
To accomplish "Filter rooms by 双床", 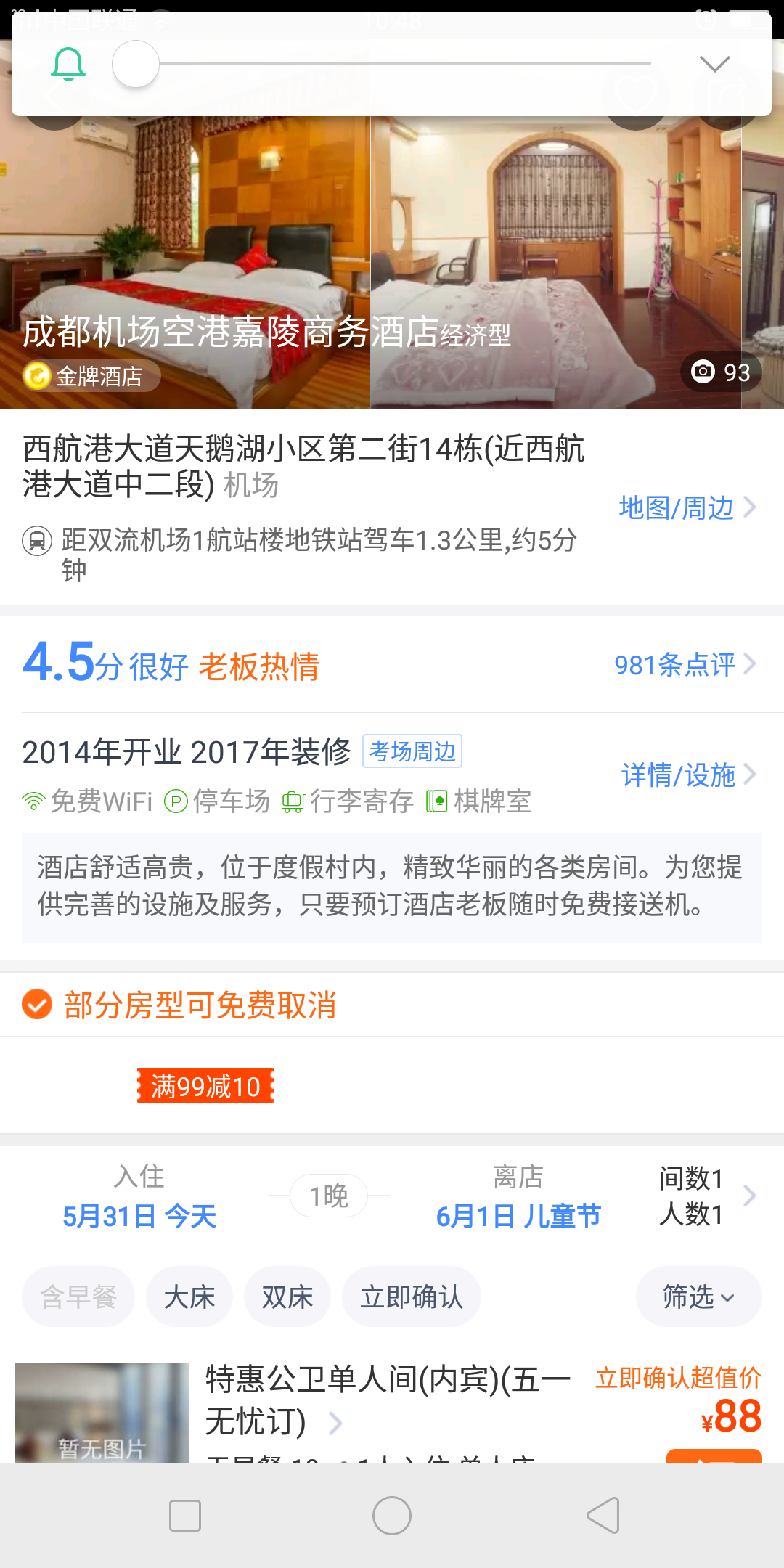I will coord(287,1297).
